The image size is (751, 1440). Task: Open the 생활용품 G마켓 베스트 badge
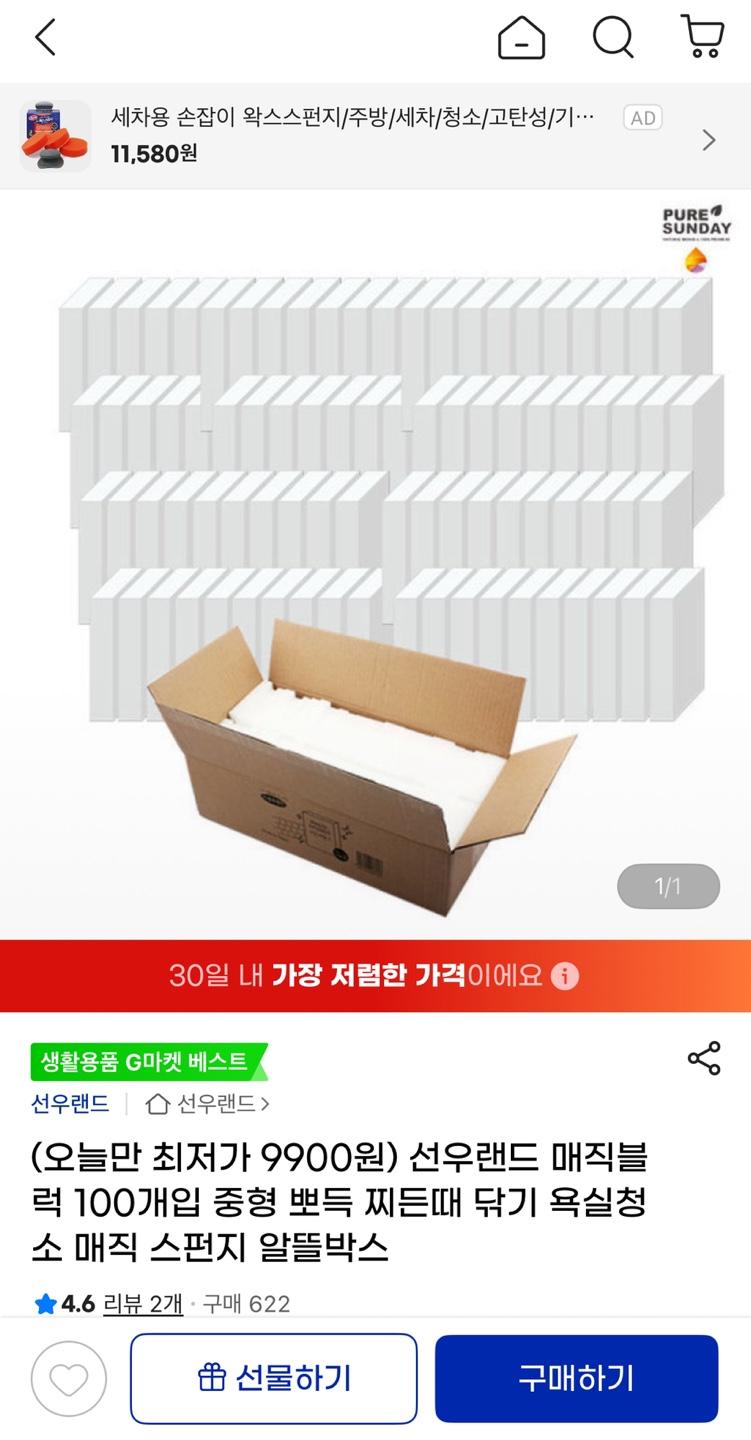(149, 1061)
